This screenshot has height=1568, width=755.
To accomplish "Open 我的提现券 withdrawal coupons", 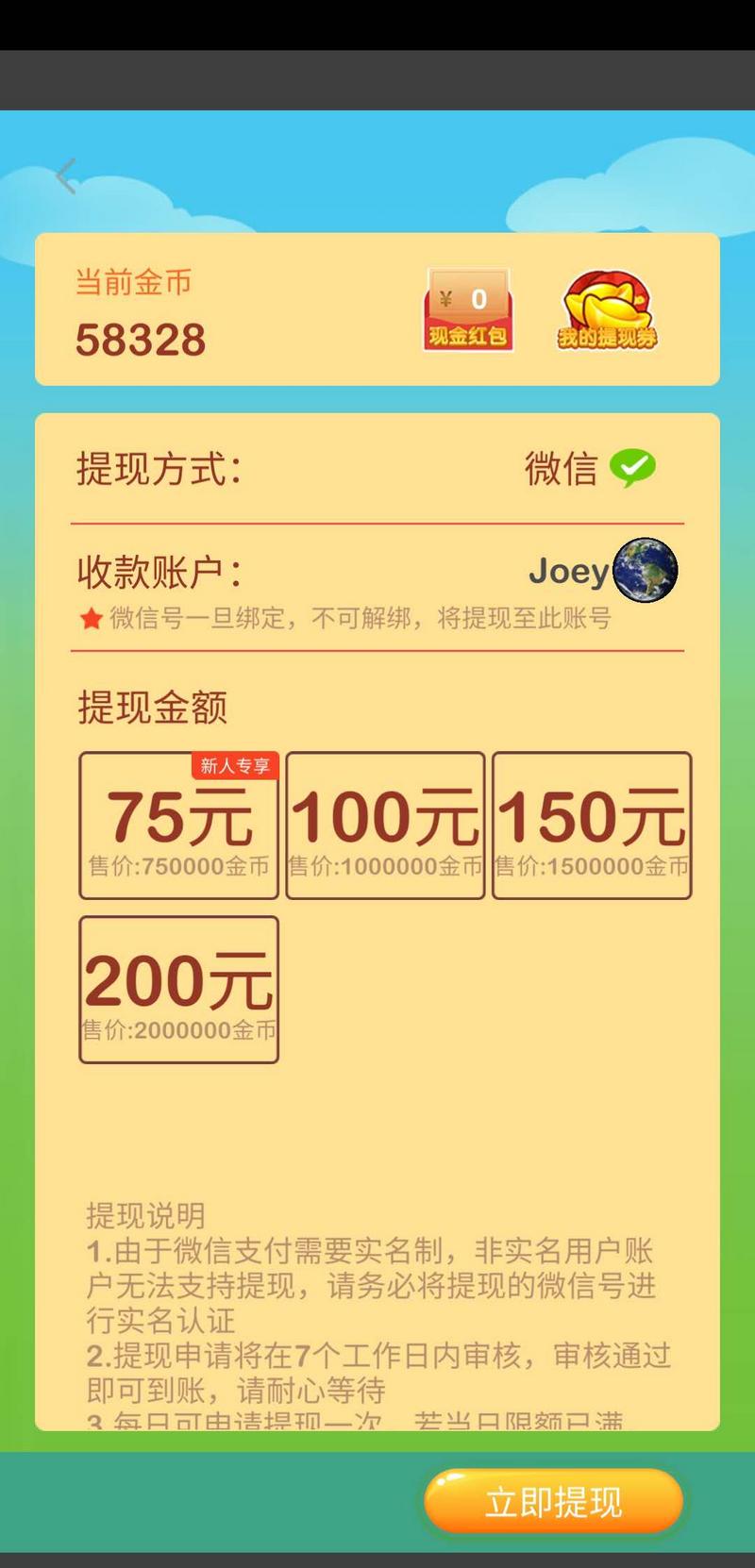I will 607,310.
